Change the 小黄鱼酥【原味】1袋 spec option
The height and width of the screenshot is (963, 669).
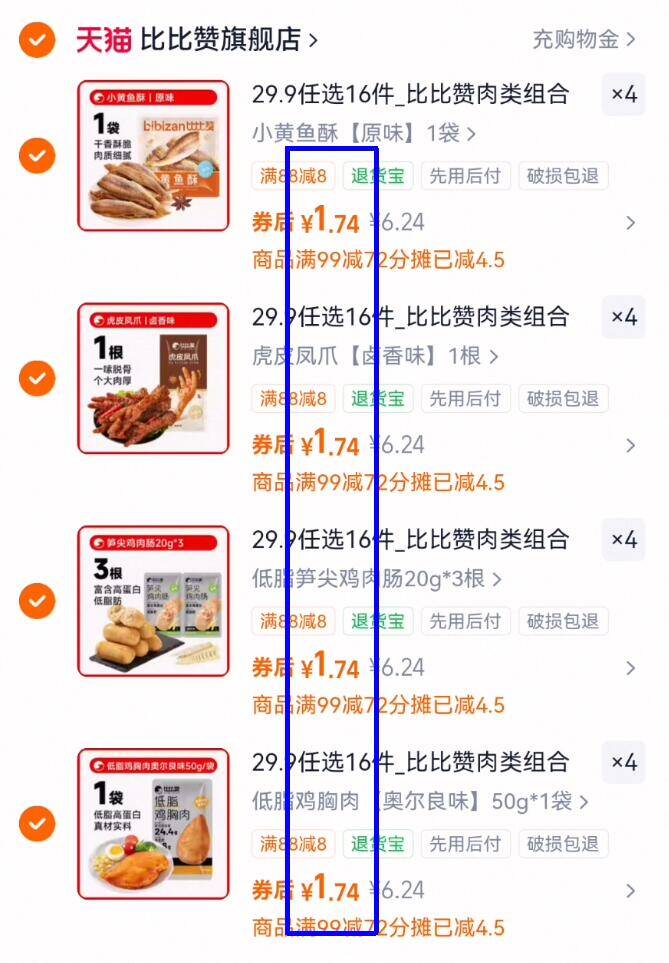point(364,133)
